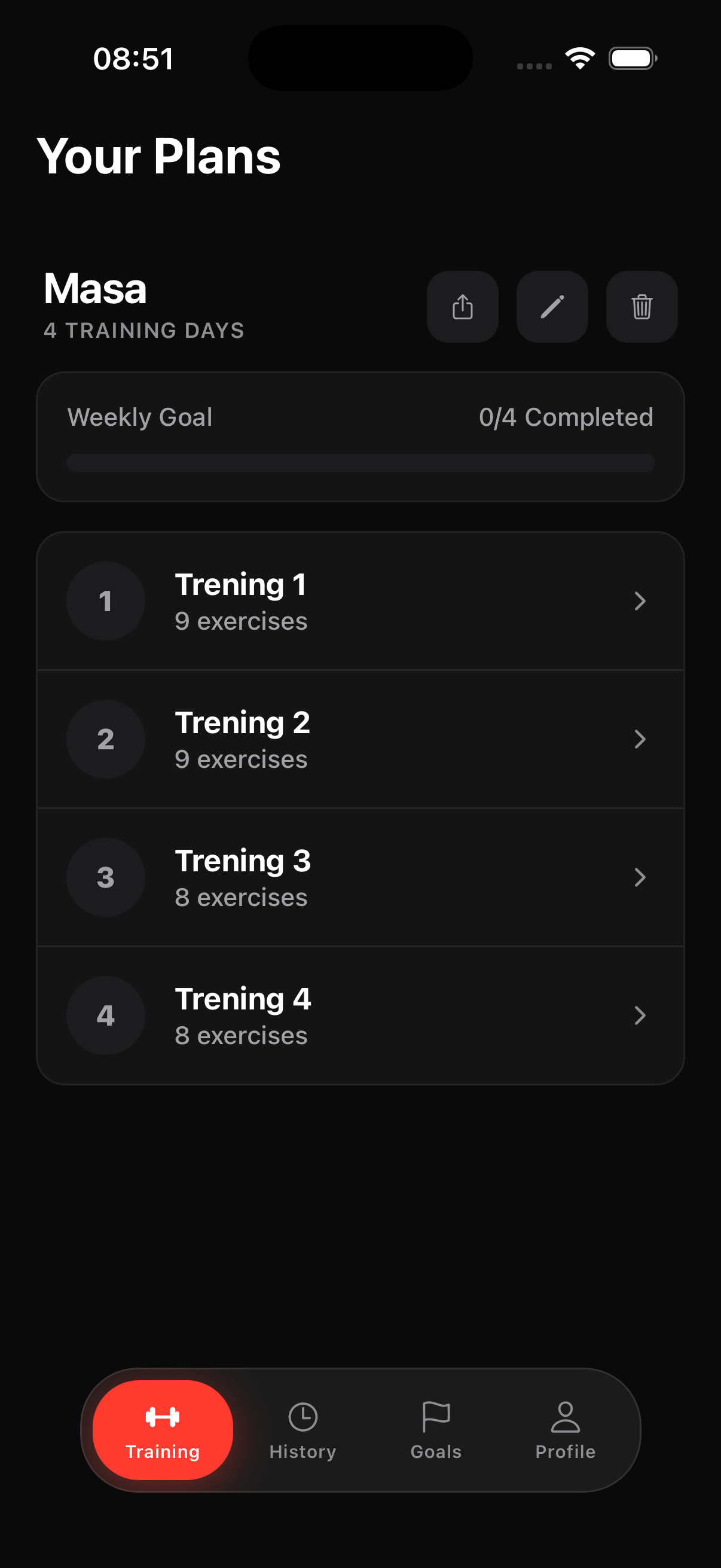Open Trening 3 workout
The height and width of the screenshot is (1568, 721).
click(x=360, y=877)
